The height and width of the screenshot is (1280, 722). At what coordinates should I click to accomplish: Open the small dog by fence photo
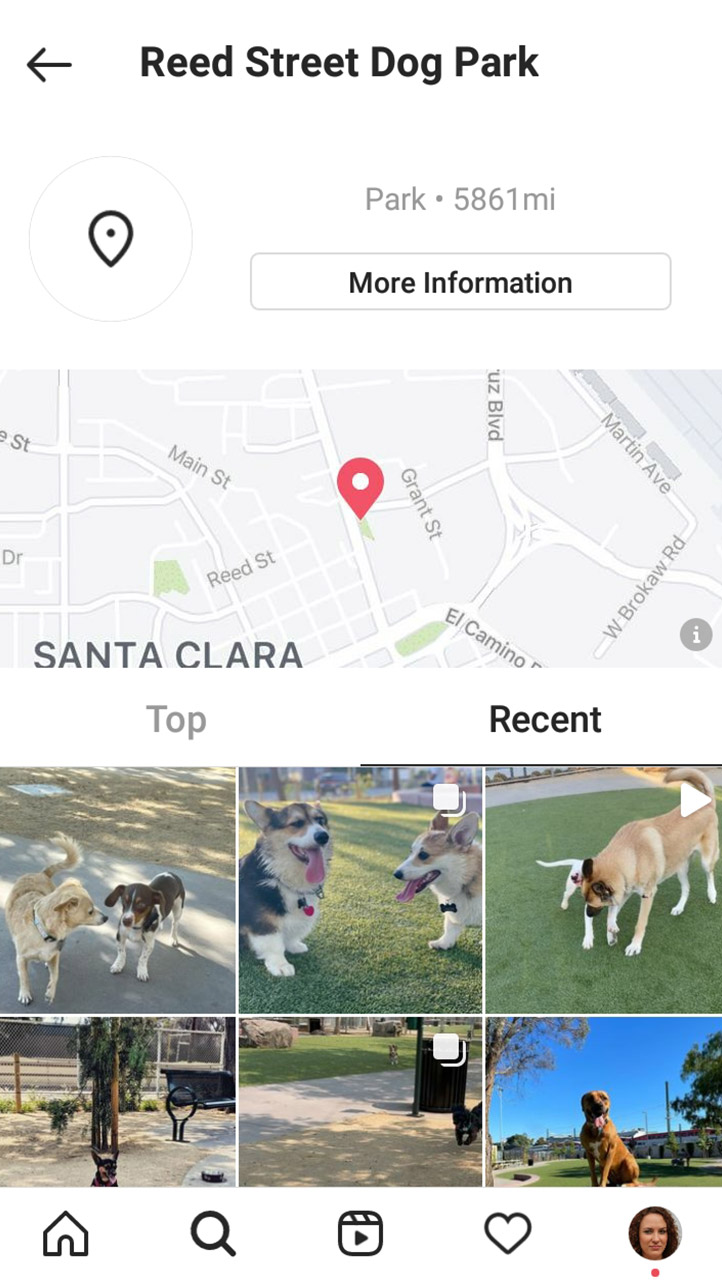[x=118, y=1100]
